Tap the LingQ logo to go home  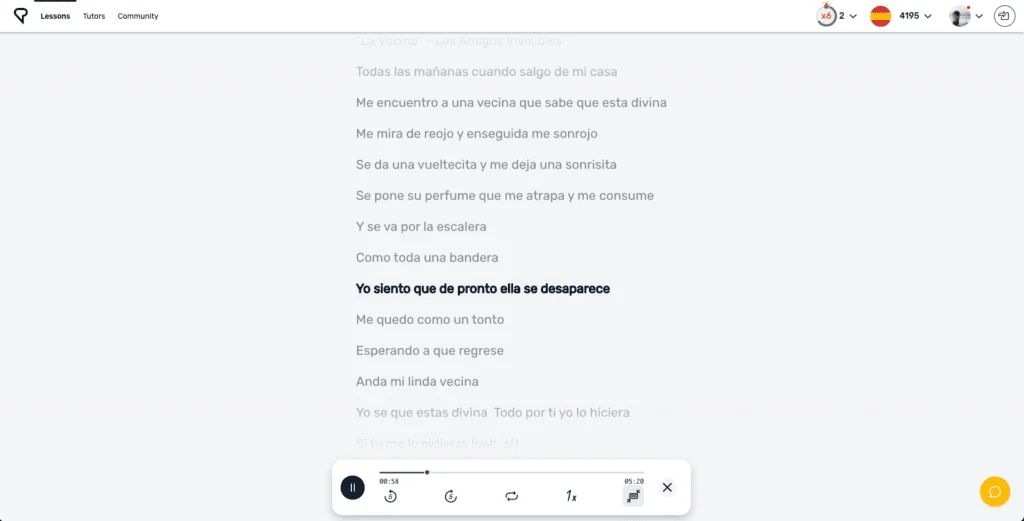tap(20, 16)
